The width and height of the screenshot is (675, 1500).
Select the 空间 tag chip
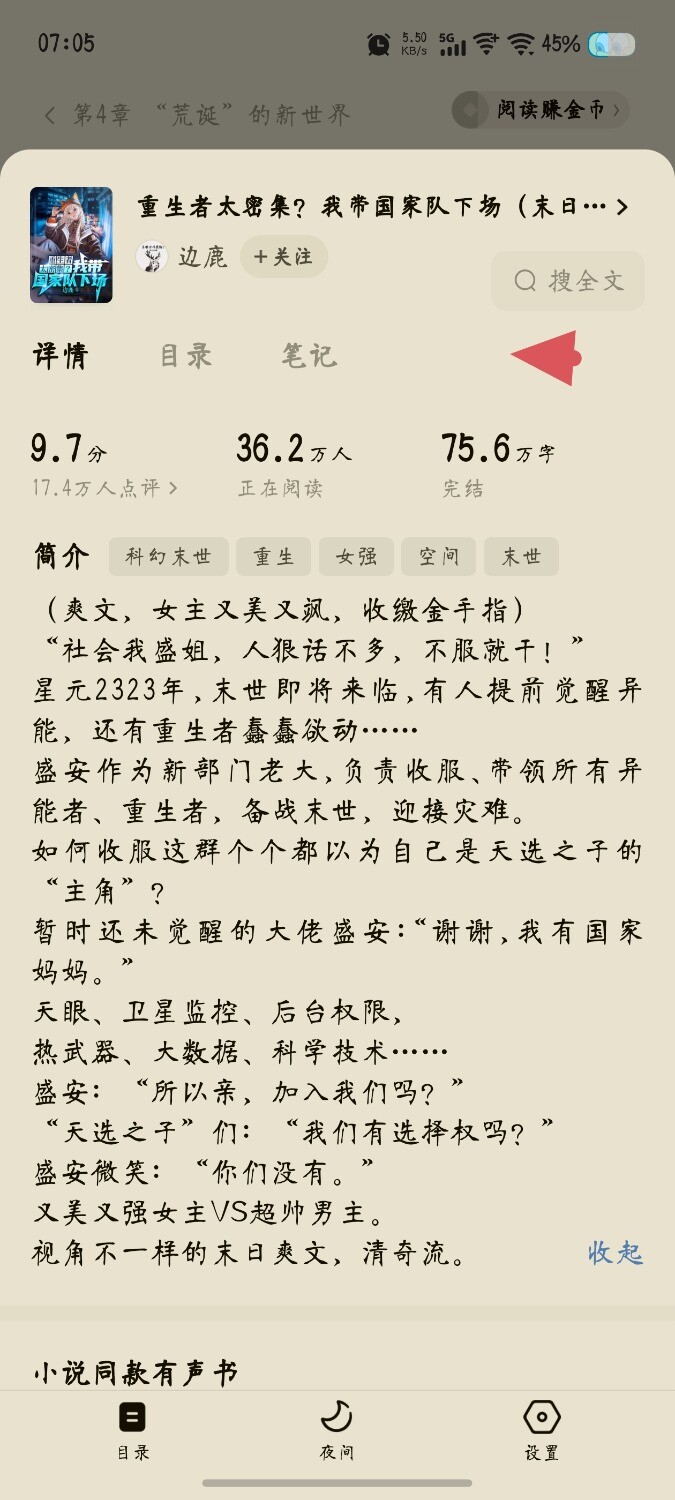[x=438, y=557]
